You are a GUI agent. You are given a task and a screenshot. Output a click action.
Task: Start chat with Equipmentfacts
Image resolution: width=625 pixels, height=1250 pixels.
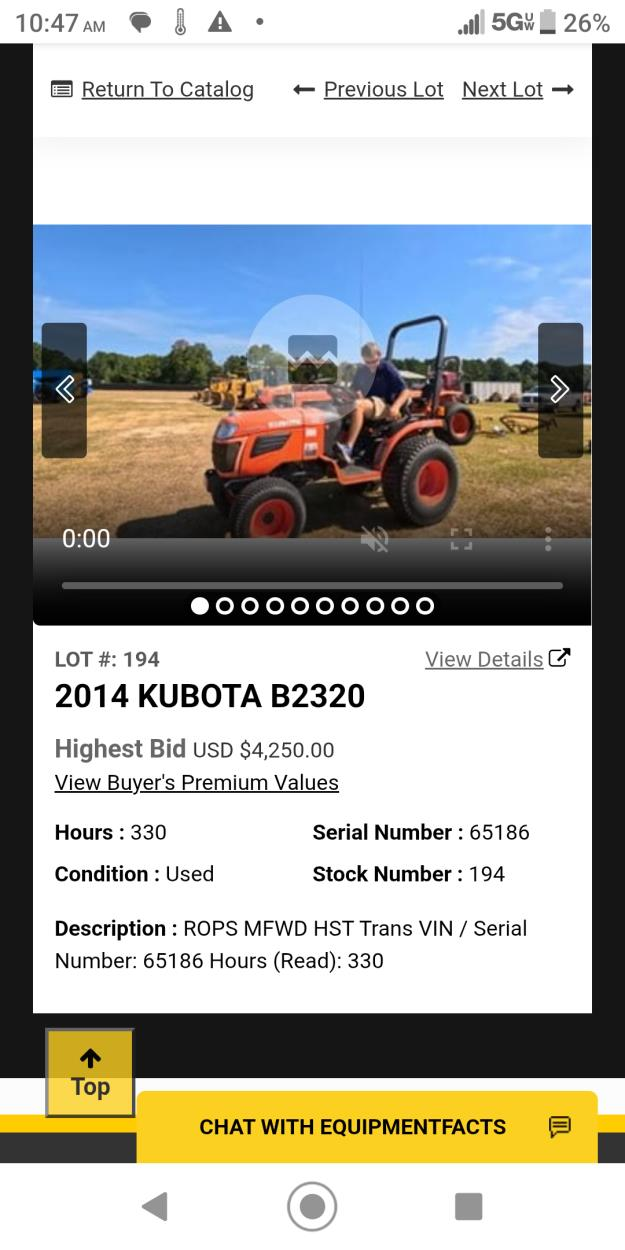[367, 1127]
